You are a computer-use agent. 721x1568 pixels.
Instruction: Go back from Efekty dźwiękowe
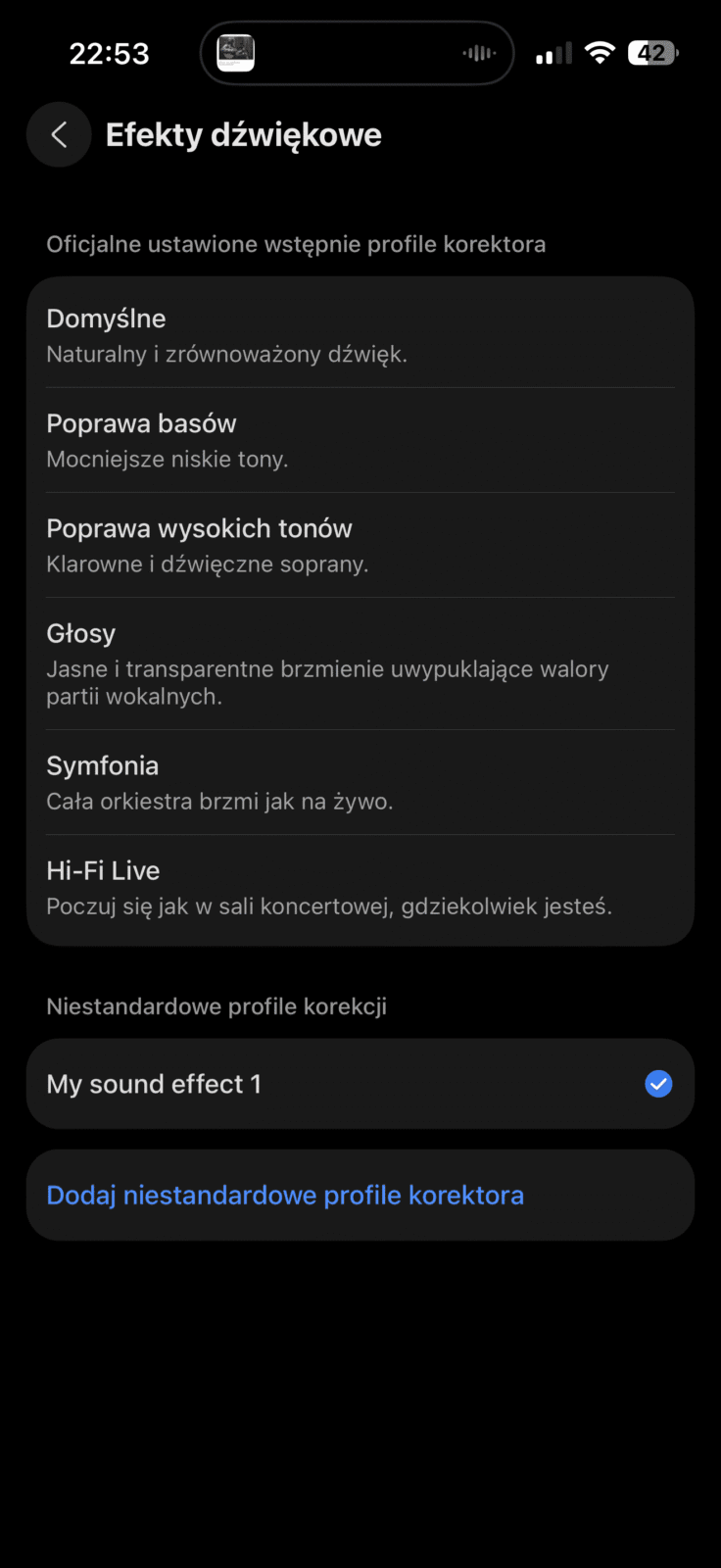pos(59,135)
